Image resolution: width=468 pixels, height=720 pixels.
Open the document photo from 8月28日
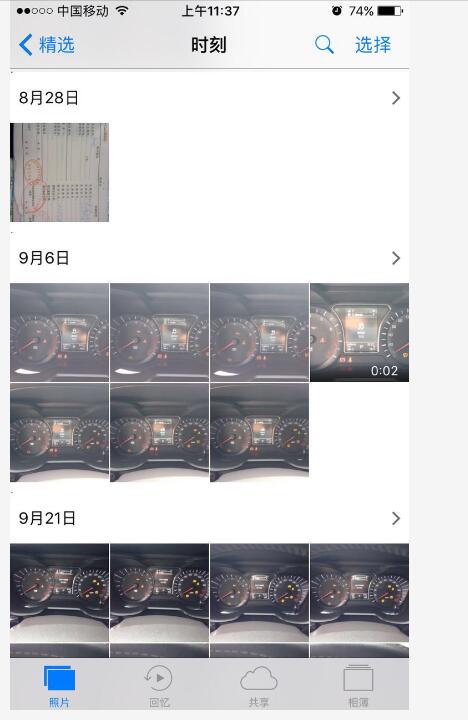pyautogui.click(x=60, y=172)
